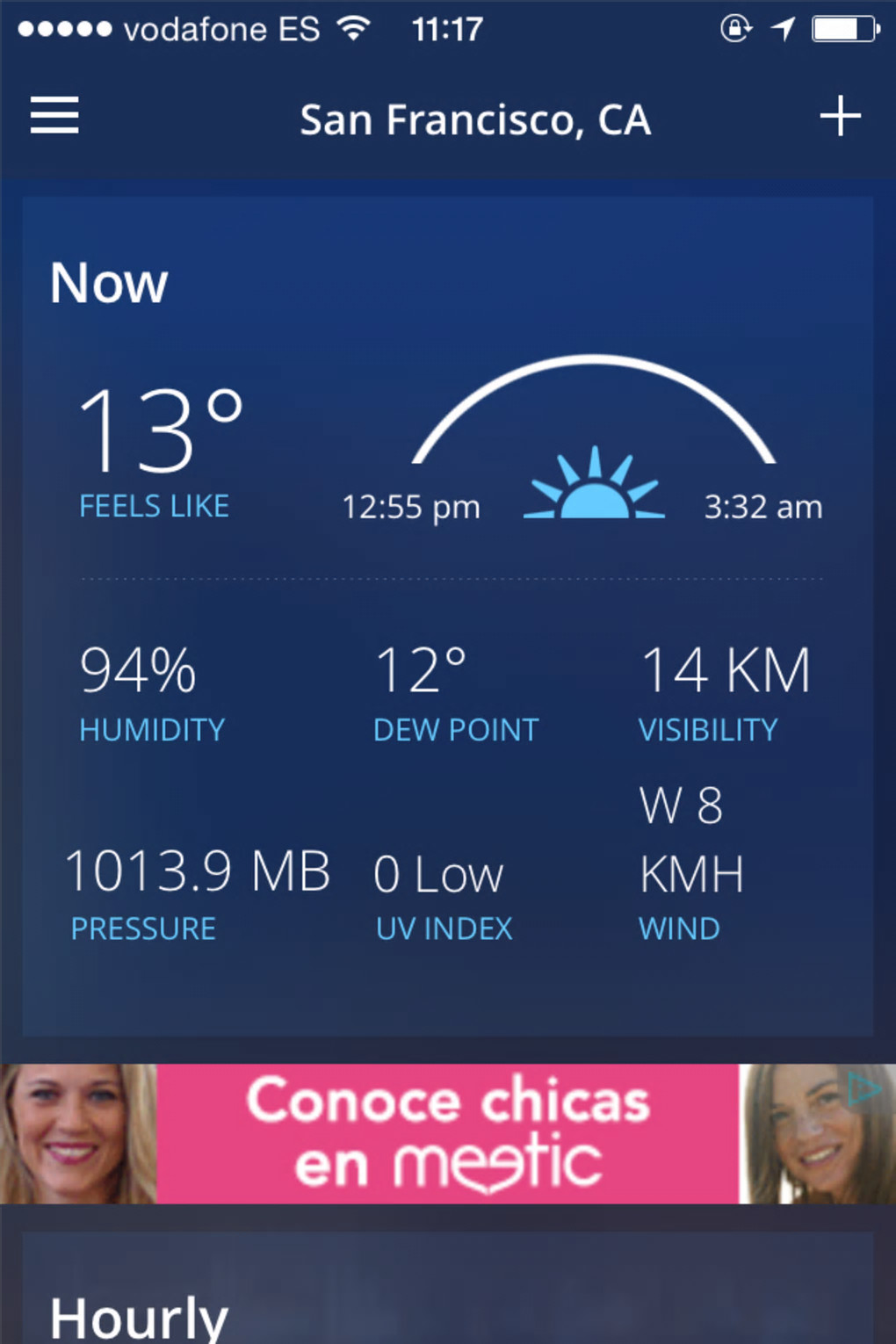Tap the AdChoices icon on the ad
The image size is (896, 1344).
[x=864, y=1091]
